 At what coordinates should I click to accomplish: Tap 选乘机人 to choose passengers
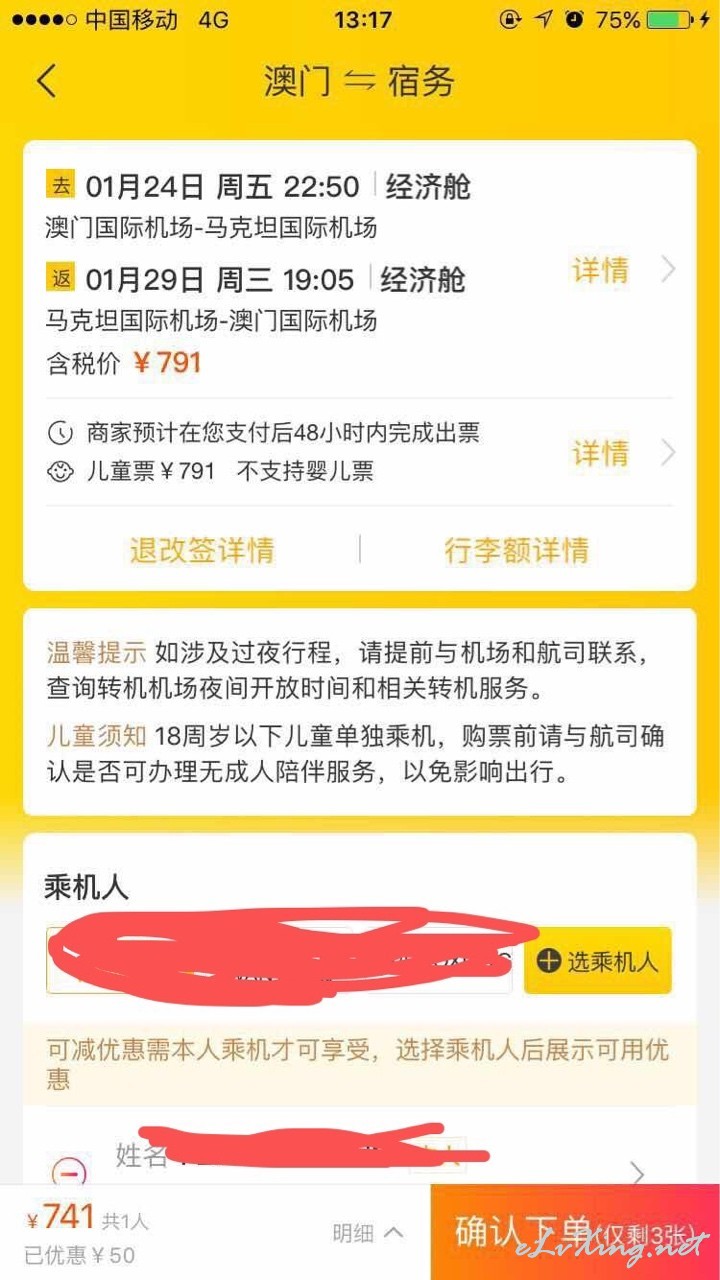point(598,961)
